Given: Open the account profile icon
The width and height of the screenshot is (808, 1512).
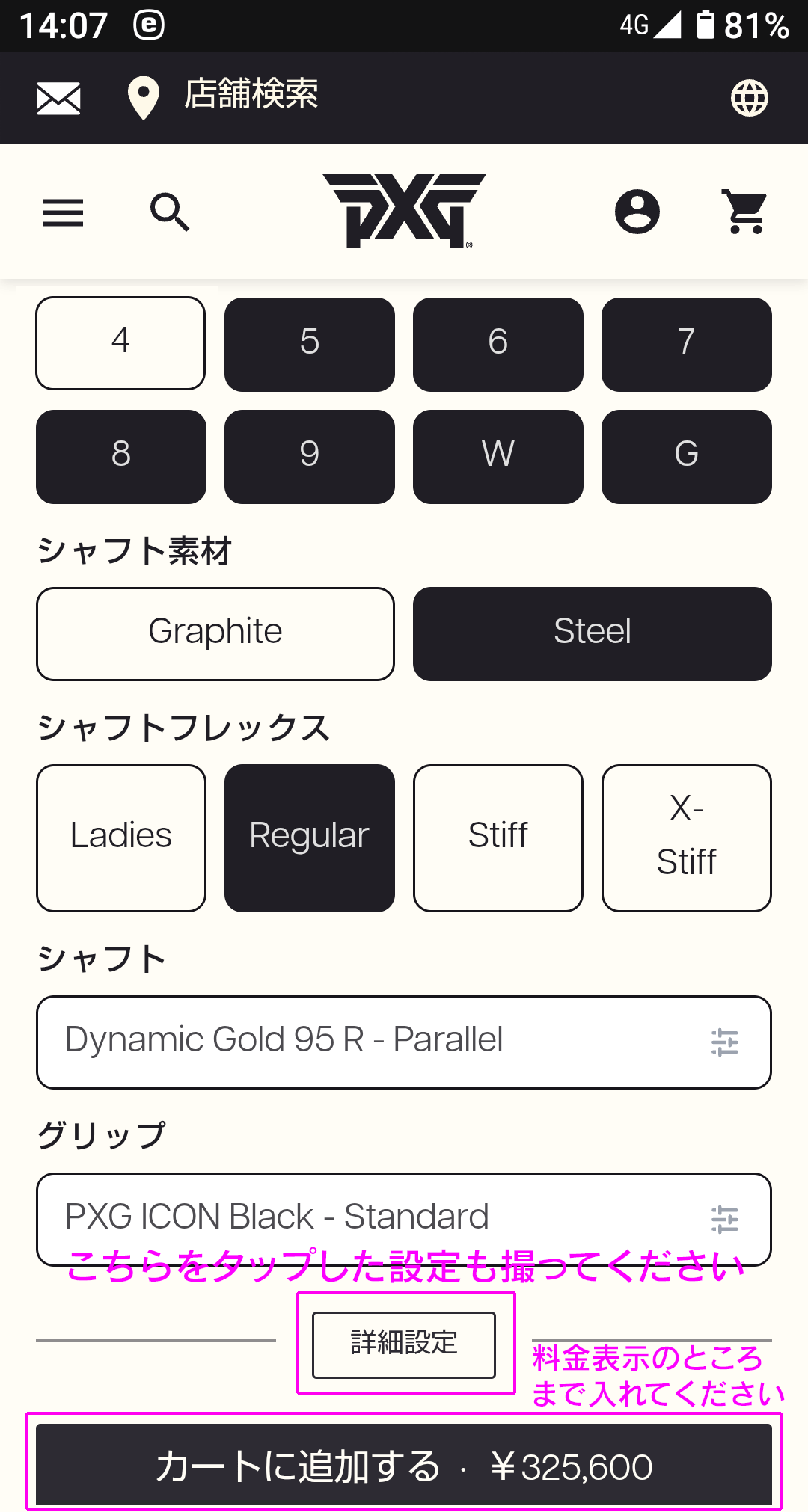Looking at the screenshot, I should [x=637, y=212].
